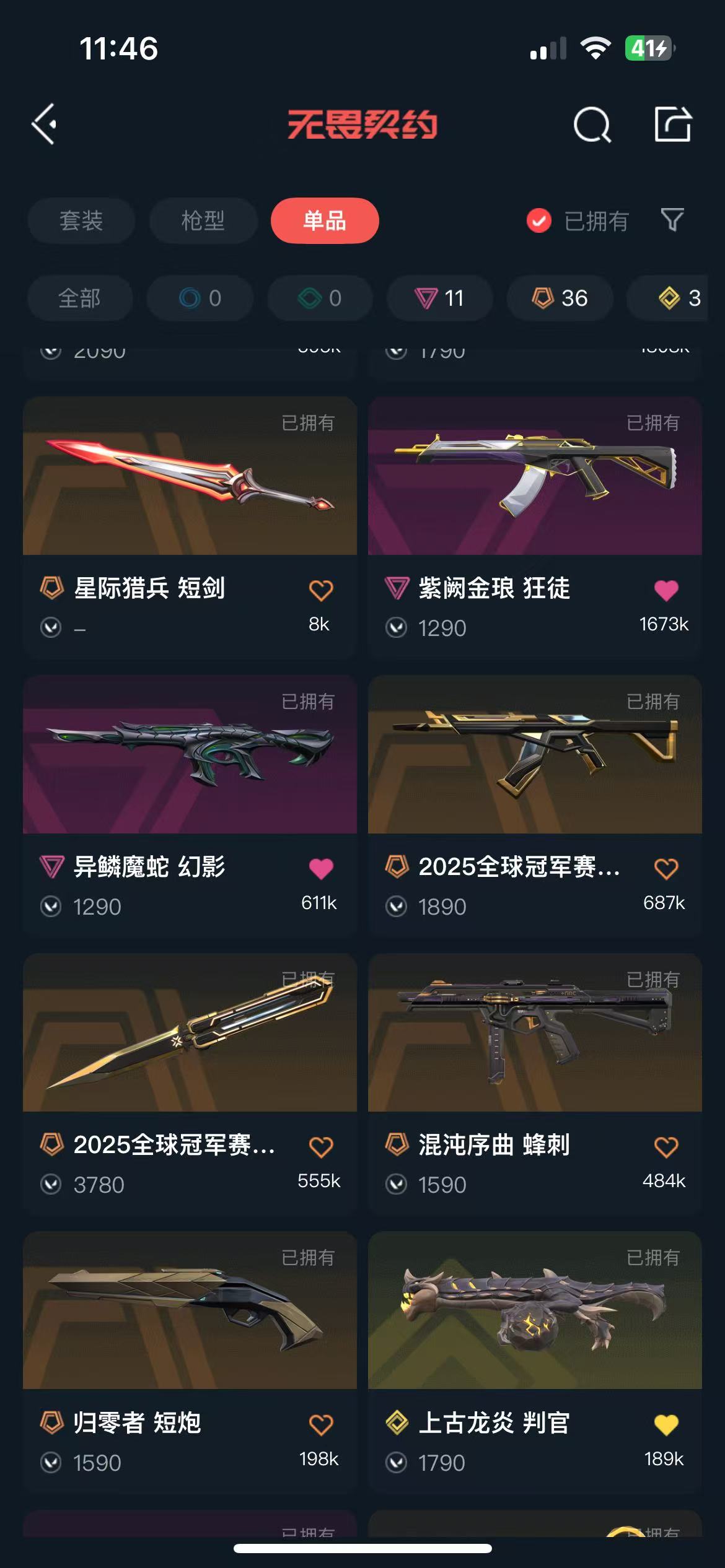This screenshot has width=725, height=1568.
Task: Select the 单品 tab
Action: pyautogui.click(x=325, y=221)
